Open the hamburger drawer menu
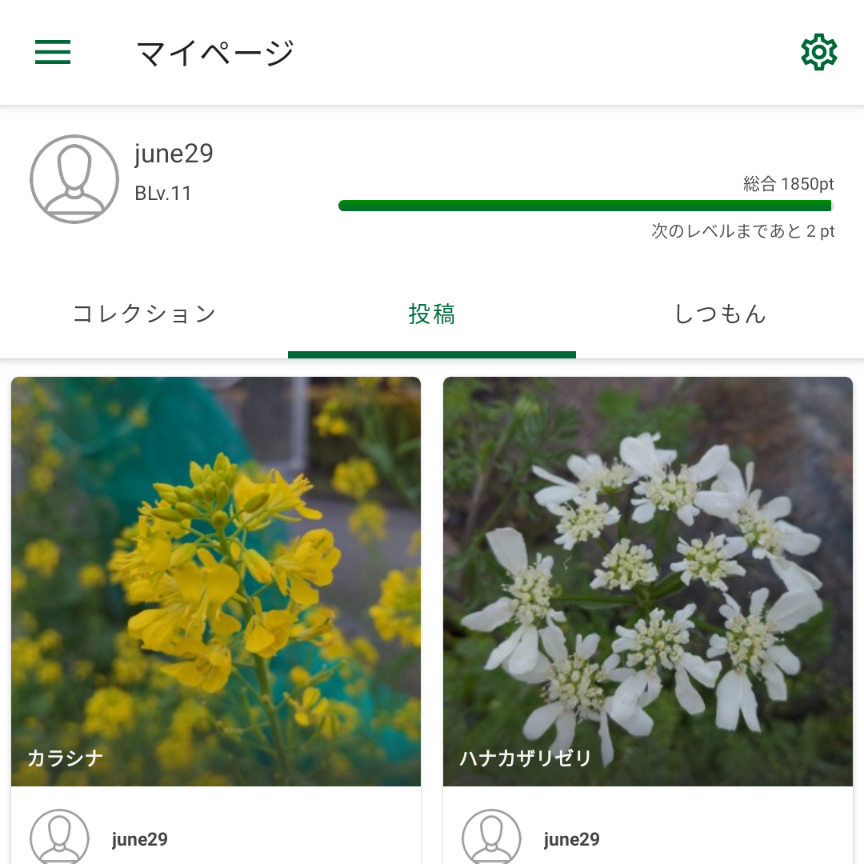This screenshot has height=864, width=864. coord(53,52)
